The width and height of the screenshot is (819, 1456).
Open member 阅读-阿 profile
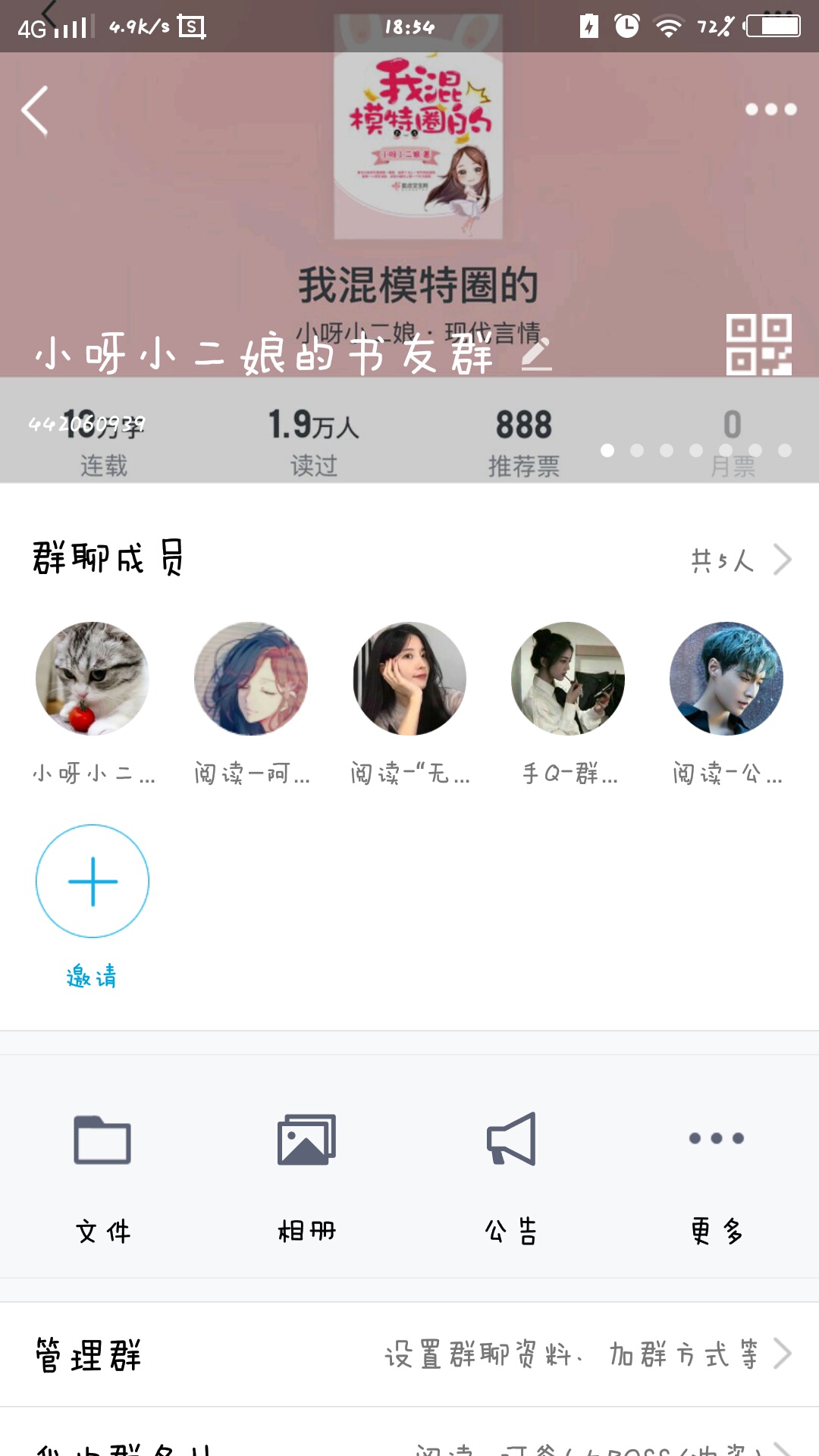point(251,679)
